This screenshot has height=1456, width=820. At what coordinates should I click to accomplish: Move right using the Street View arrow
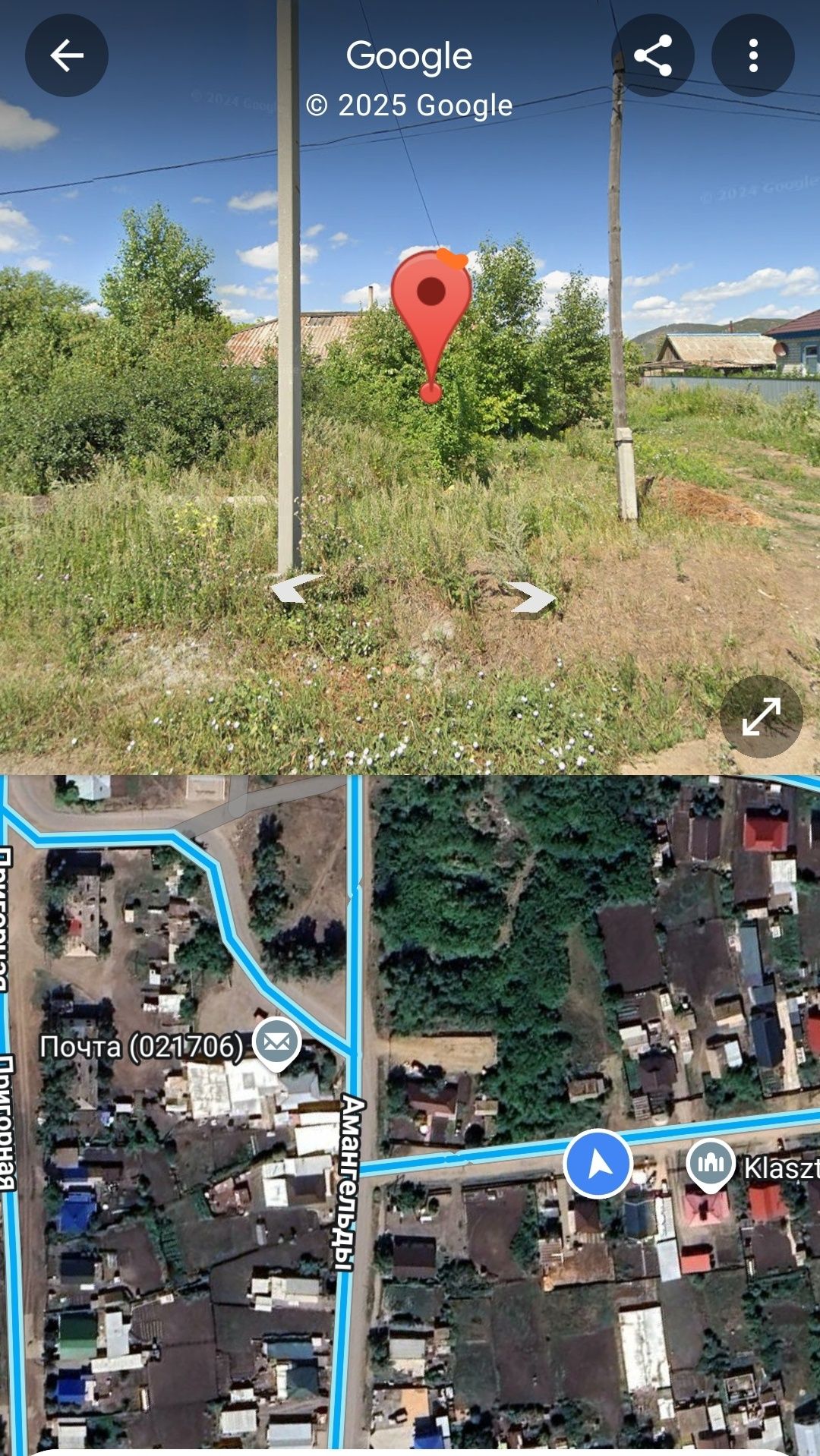tap(531, 597)
